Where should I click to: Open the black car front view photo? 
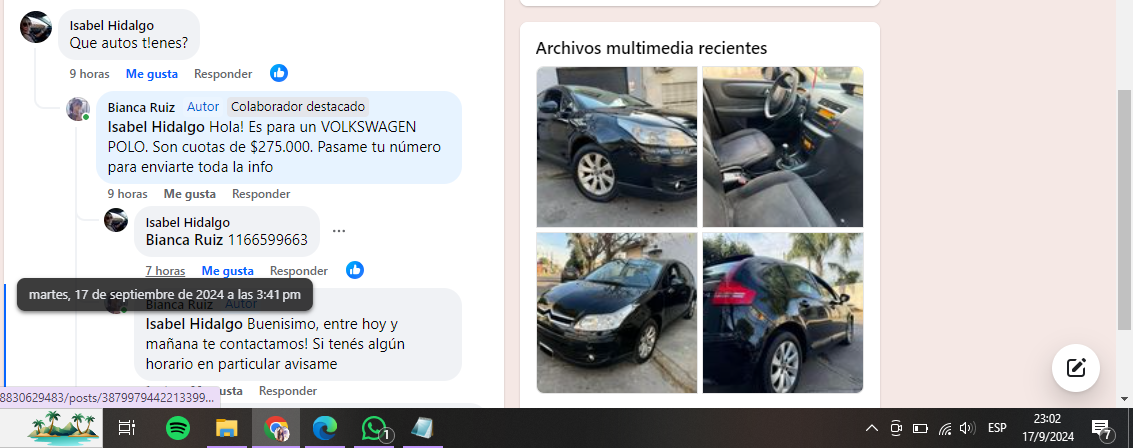click(x=617, y=313)
